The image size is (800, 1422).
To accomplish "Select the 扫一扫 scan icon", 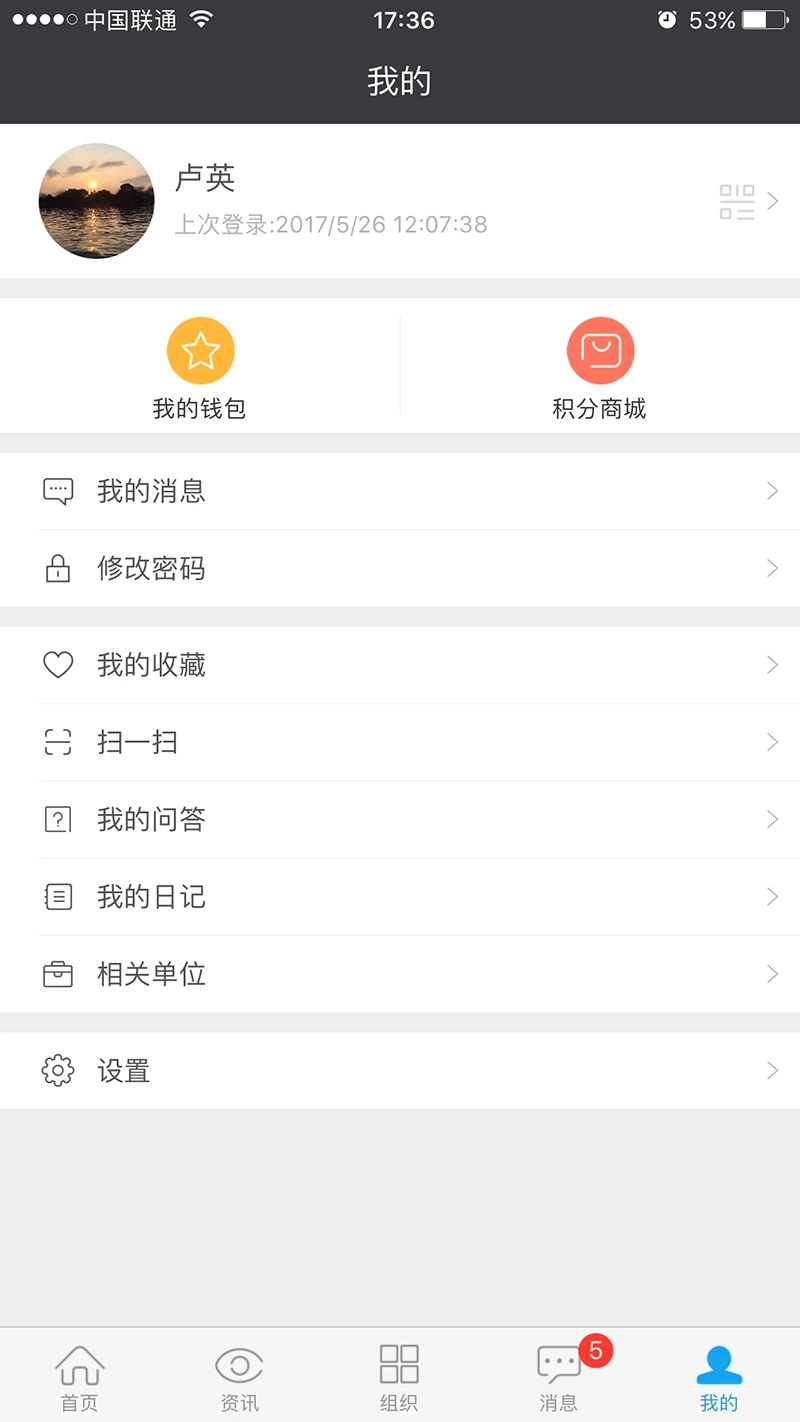I will point(59,742).
